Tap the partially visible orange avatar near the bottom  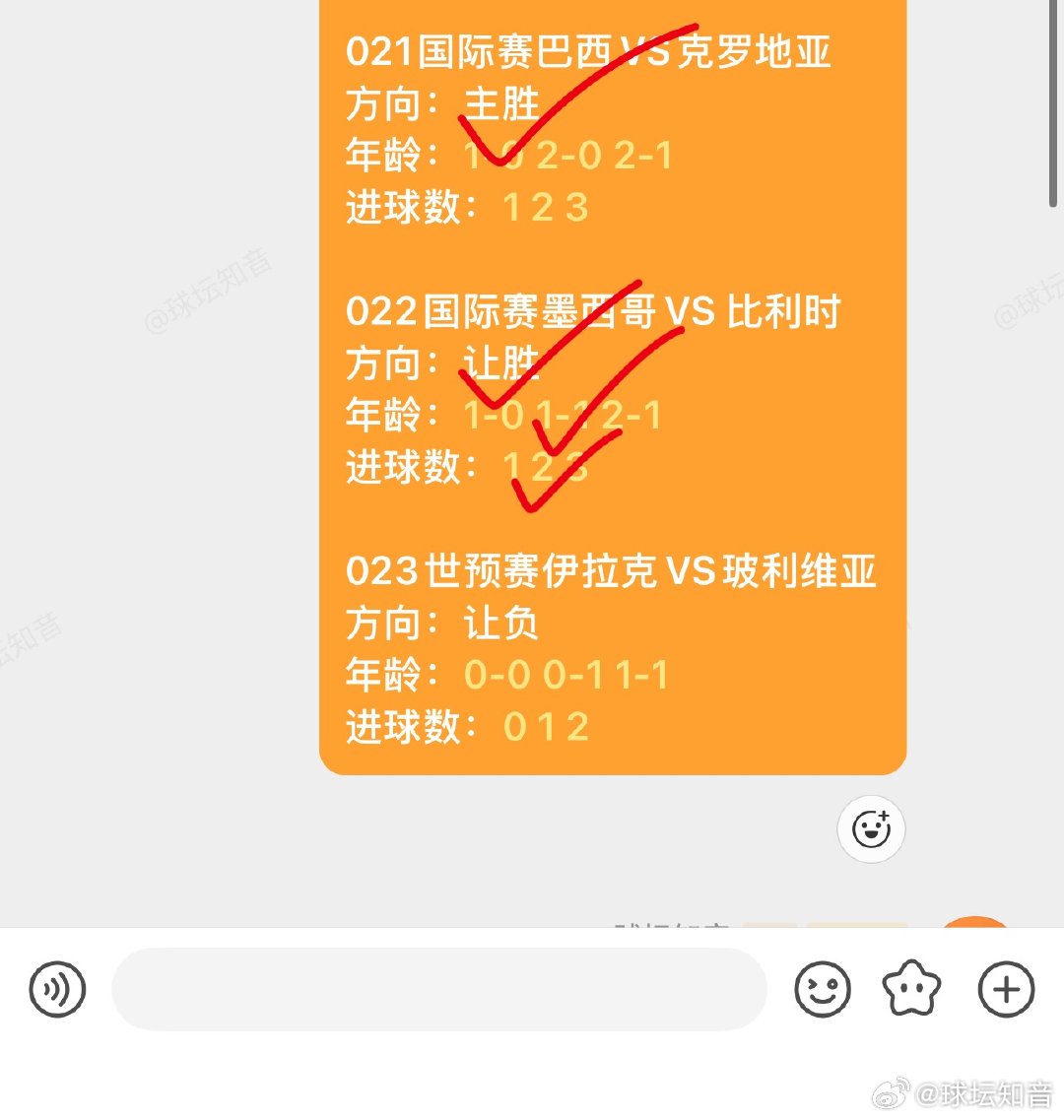(x=976, y=926)
